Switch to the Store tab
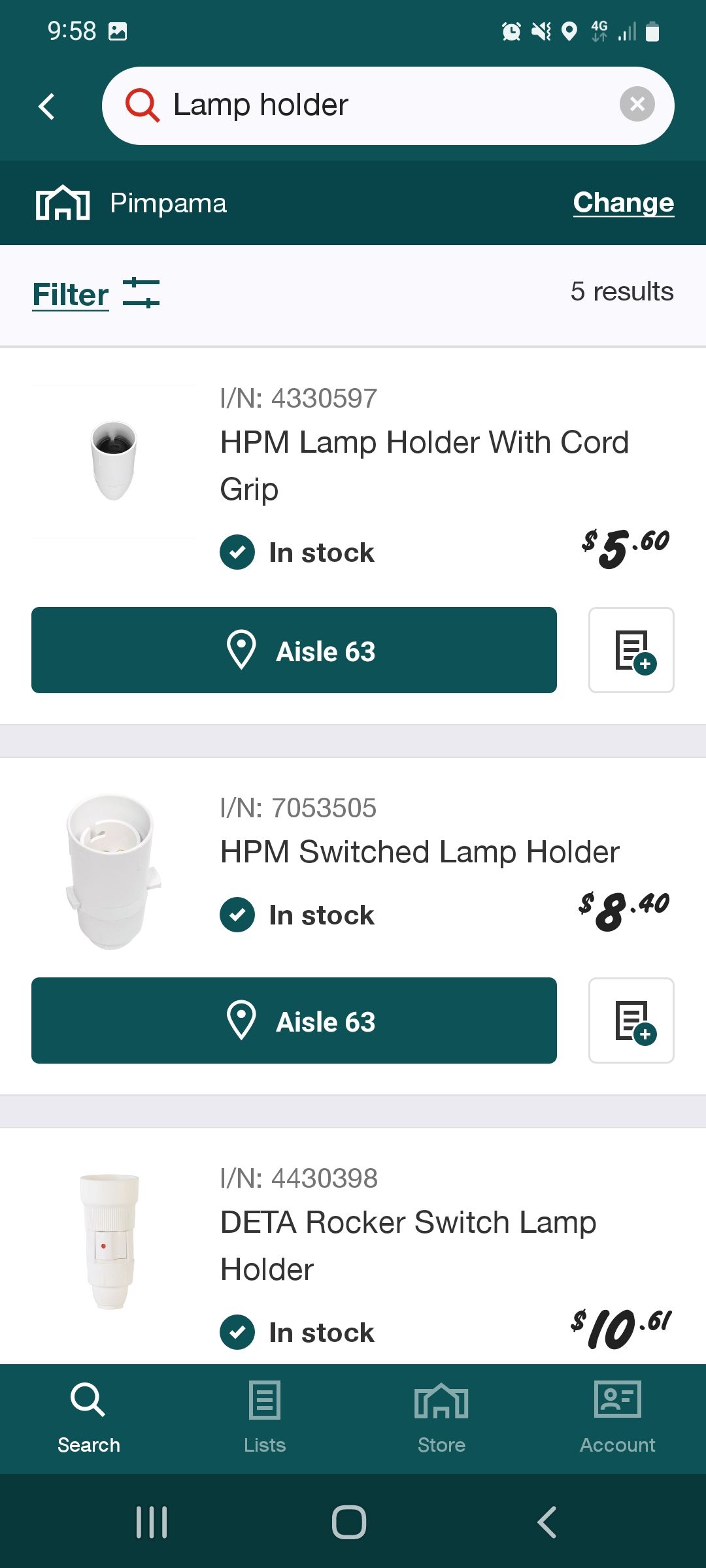 441,1417
